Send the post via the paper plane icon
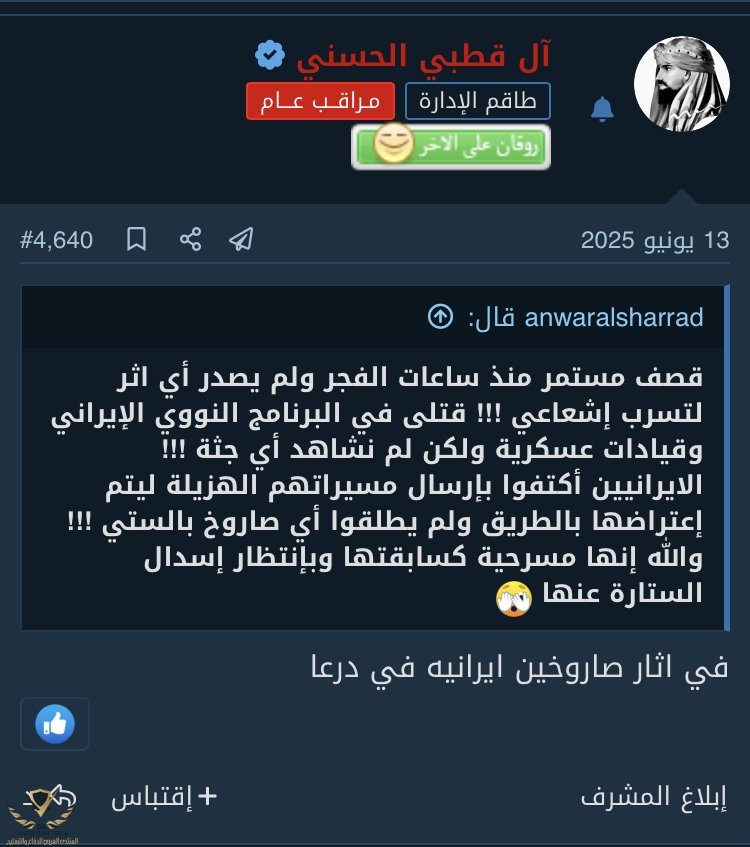Image resolution: width=750 pixels, height=847 pixels. coord(241,240)
